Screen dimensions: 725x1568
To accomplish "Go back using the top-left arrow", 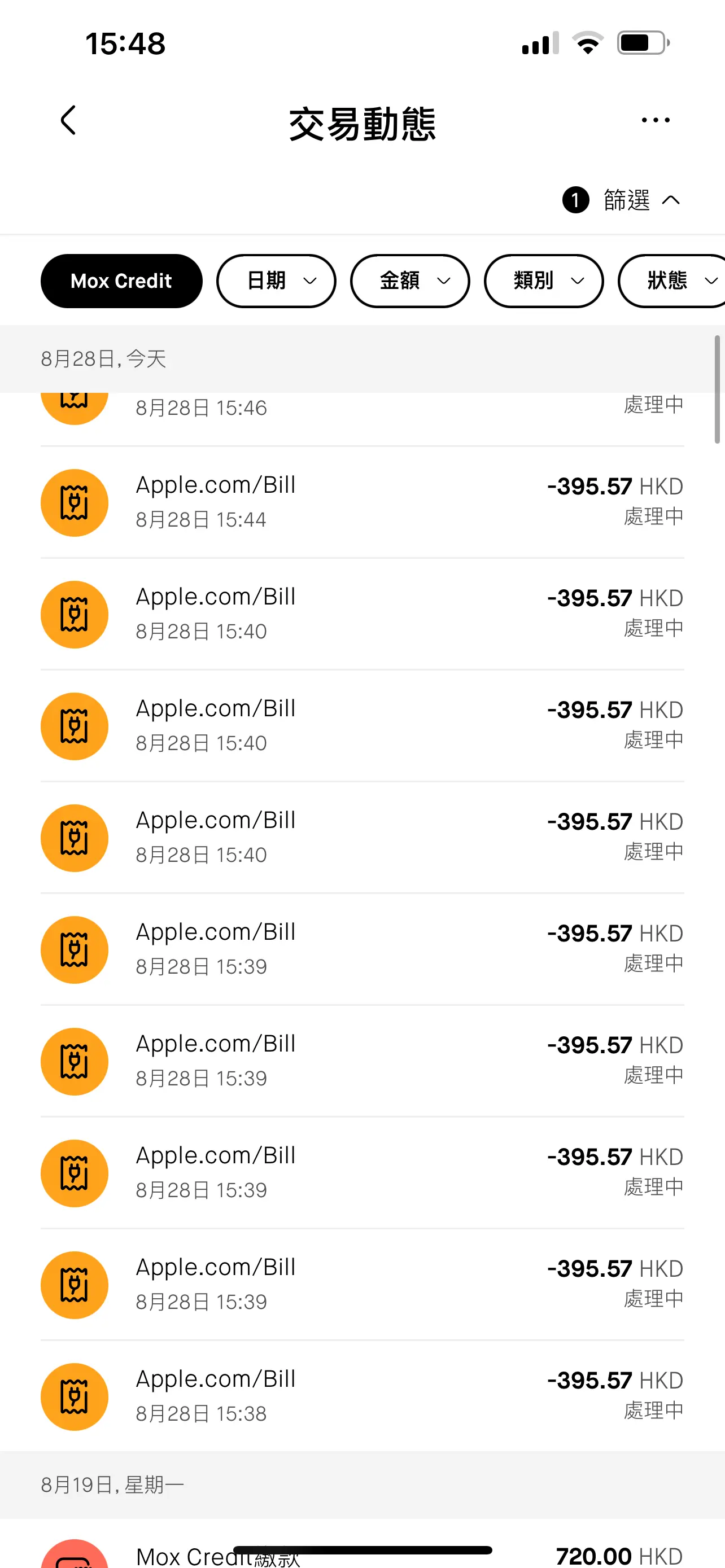I will point(68,120).
